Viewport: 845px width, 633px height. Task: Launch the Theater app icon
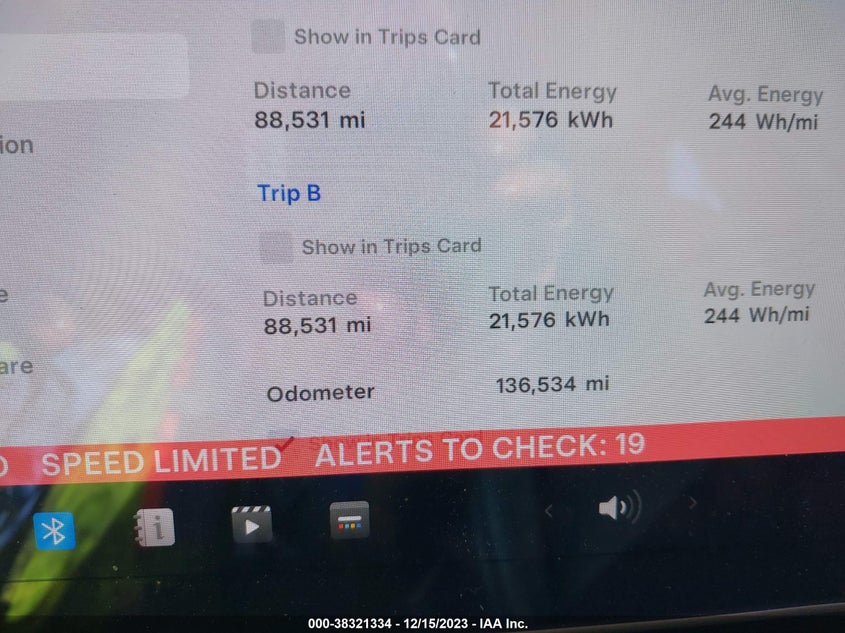point(252,524)
